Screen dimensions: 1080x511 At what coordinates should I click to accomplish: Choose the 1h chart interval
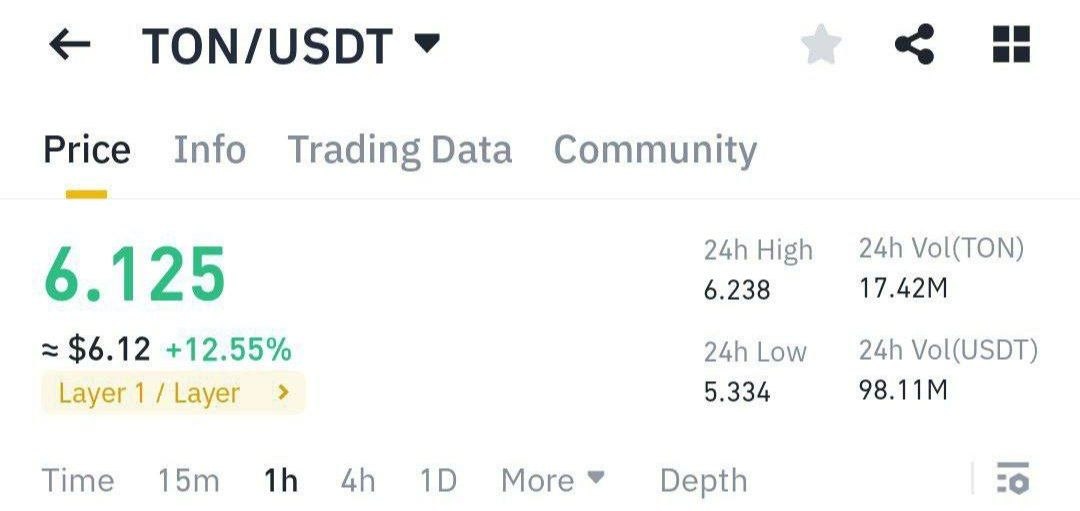pyautogui.click(x=281, y=480)
